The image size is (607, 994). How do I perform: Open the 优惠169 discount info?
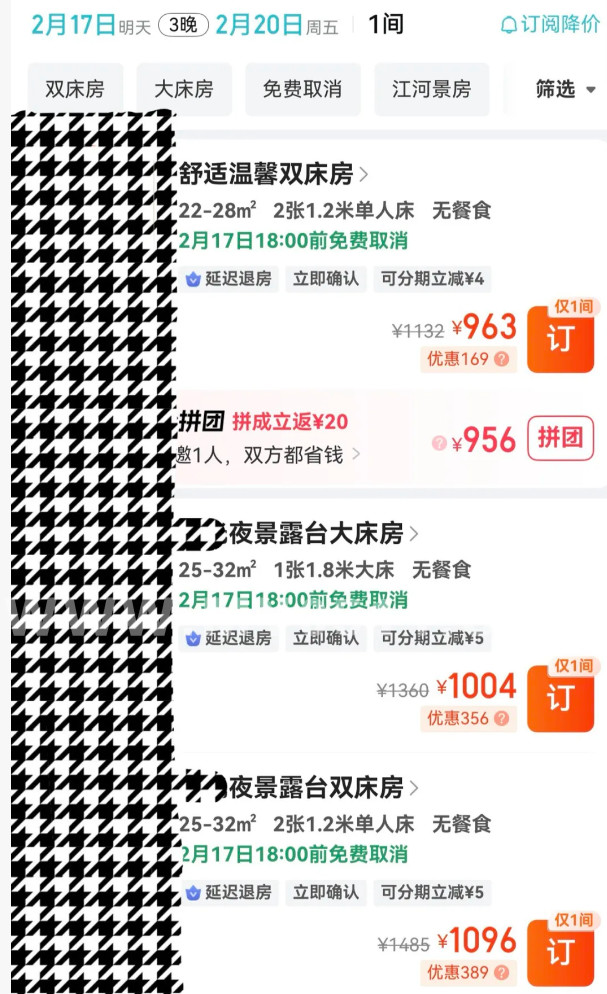(x=468, y=359)
